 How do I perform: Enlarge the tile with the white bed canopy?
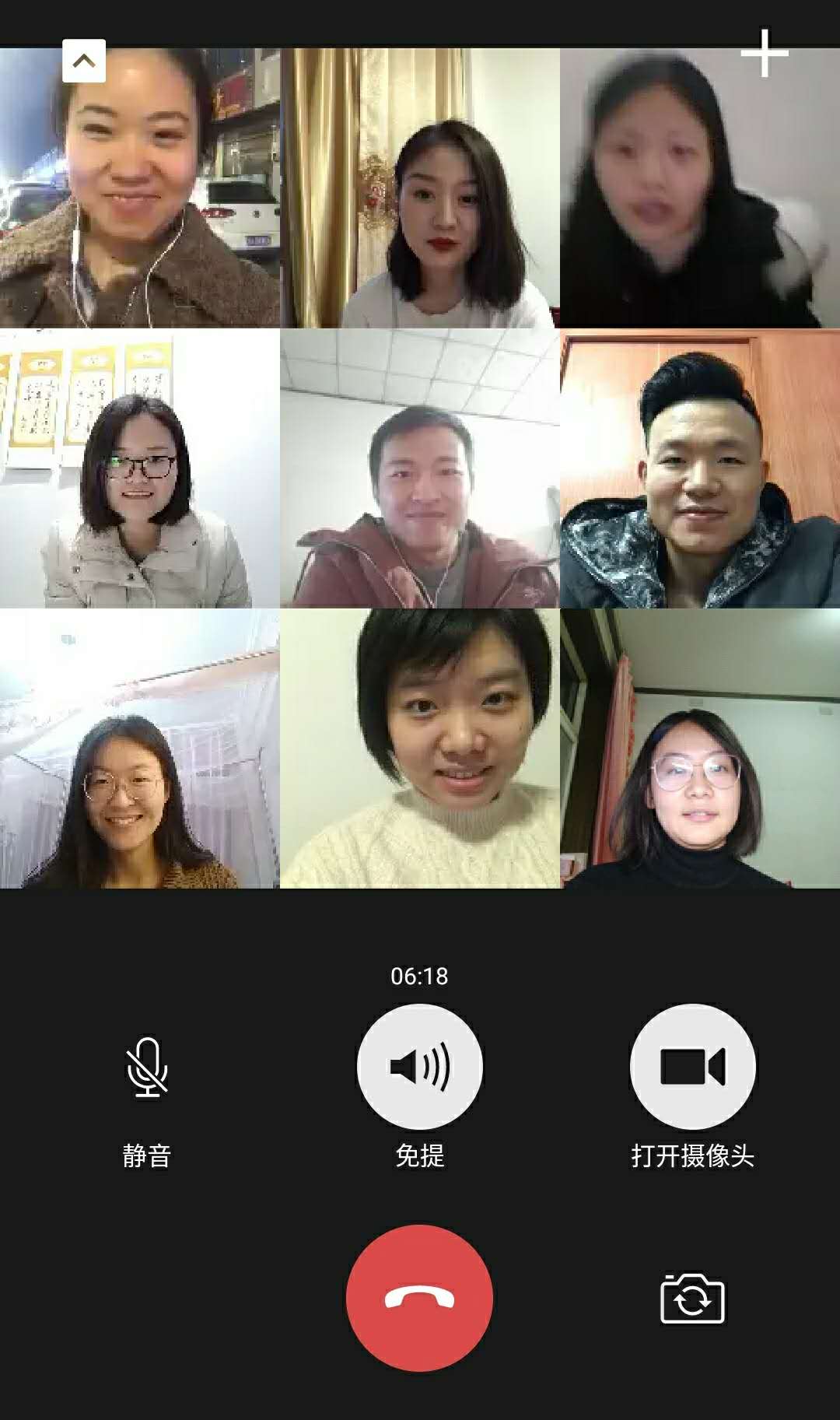(140, 749)
